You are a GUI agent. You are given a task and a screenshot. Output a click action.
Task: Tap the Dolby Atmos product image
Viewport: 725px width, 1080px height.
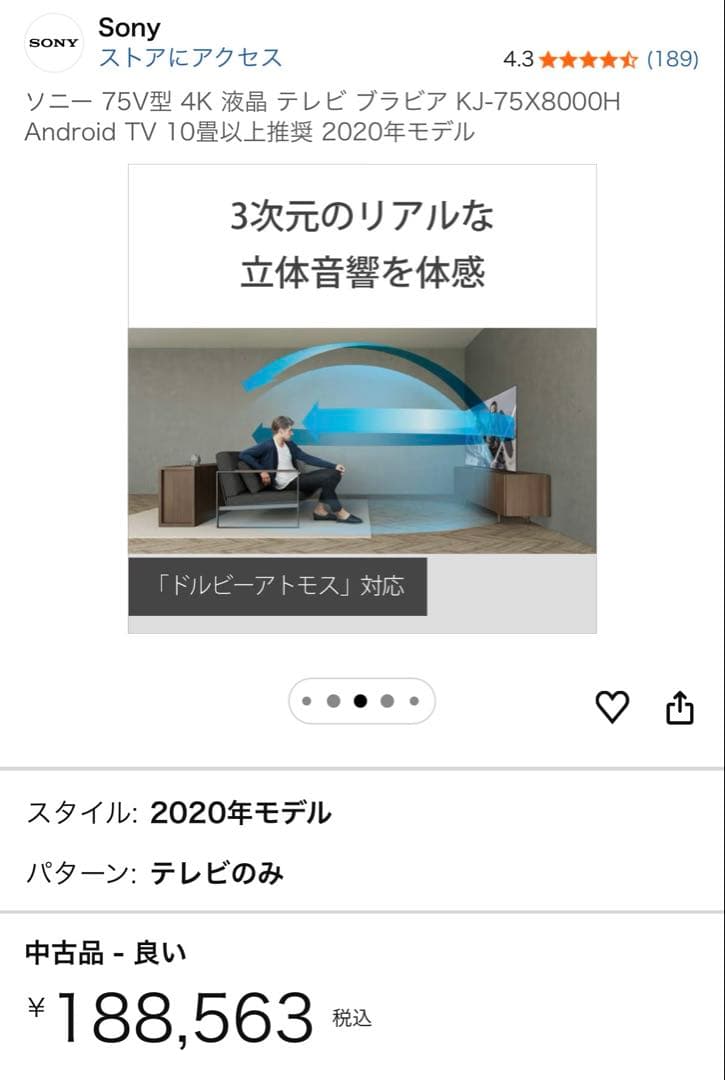pos(362,400)
